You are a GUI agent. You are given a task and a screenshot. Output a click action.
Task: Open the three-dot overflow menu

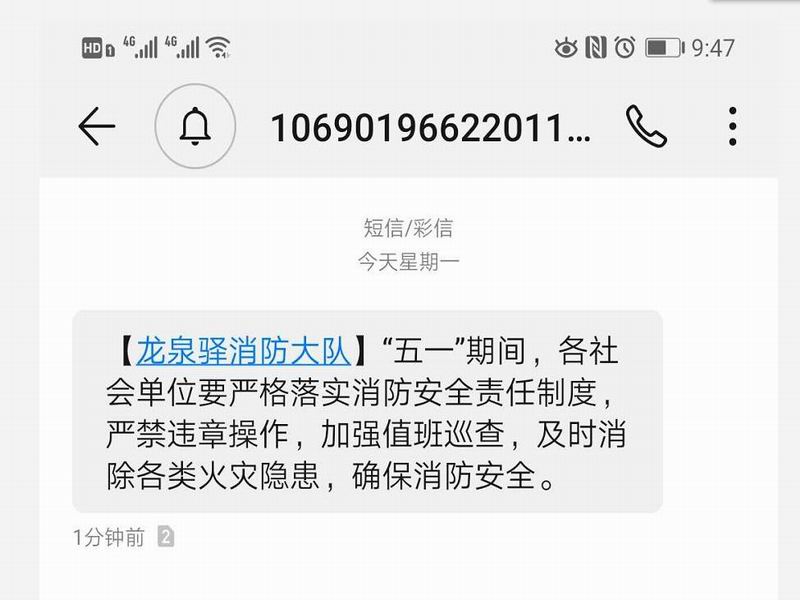tap(733, 127)
